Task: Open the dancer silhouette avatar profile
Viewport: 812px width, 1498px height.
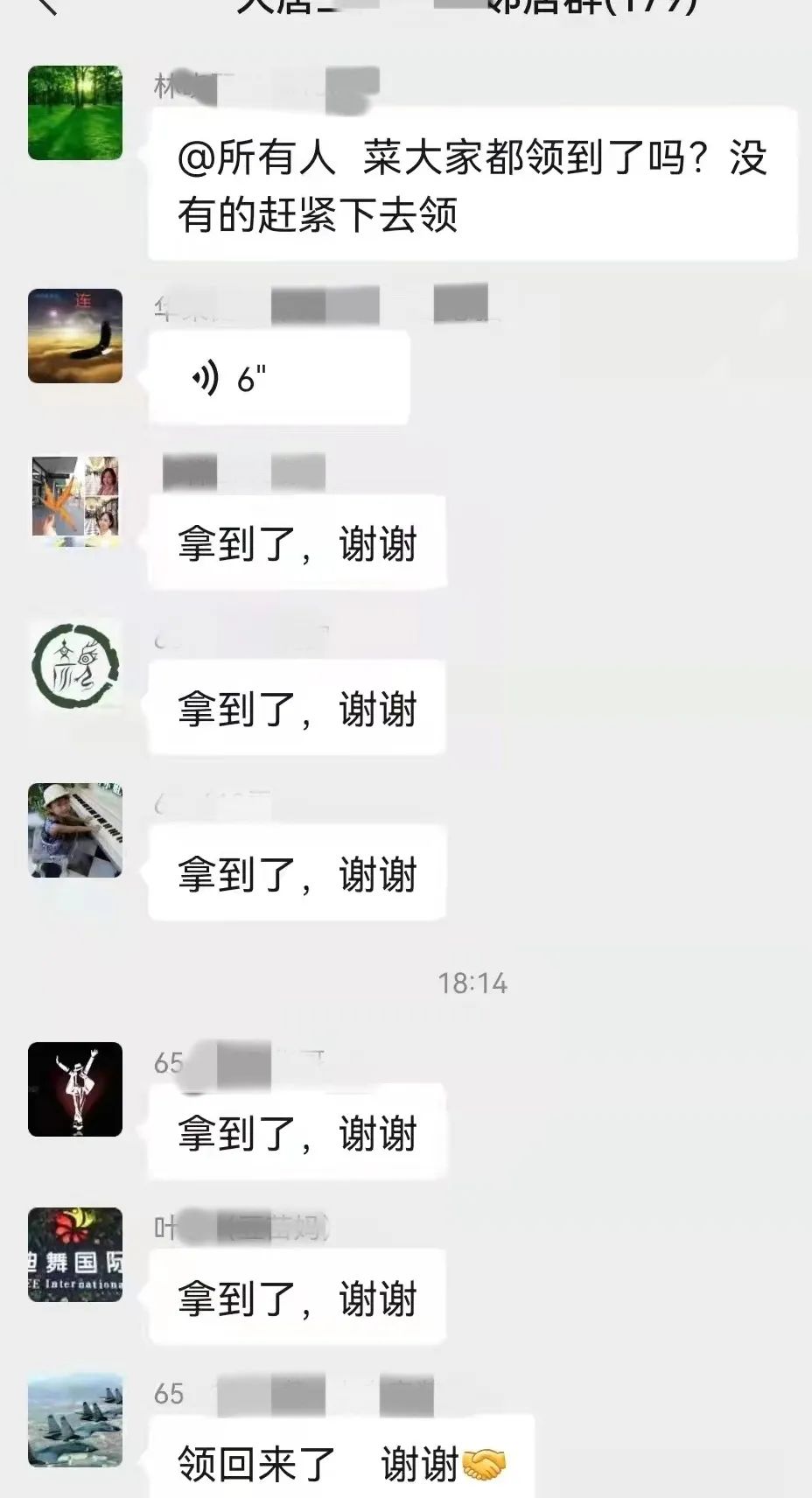Action: click(x=75, y=1089)
